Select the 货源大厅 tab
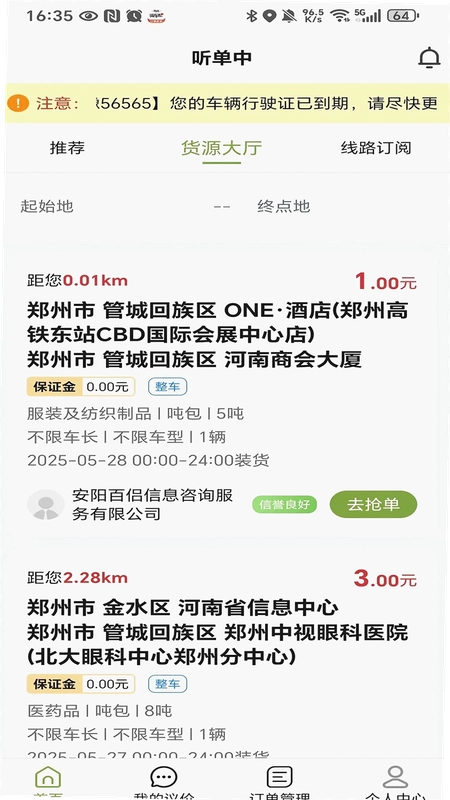450x800 pixels. pyautogui.click(x=221, y=148)
